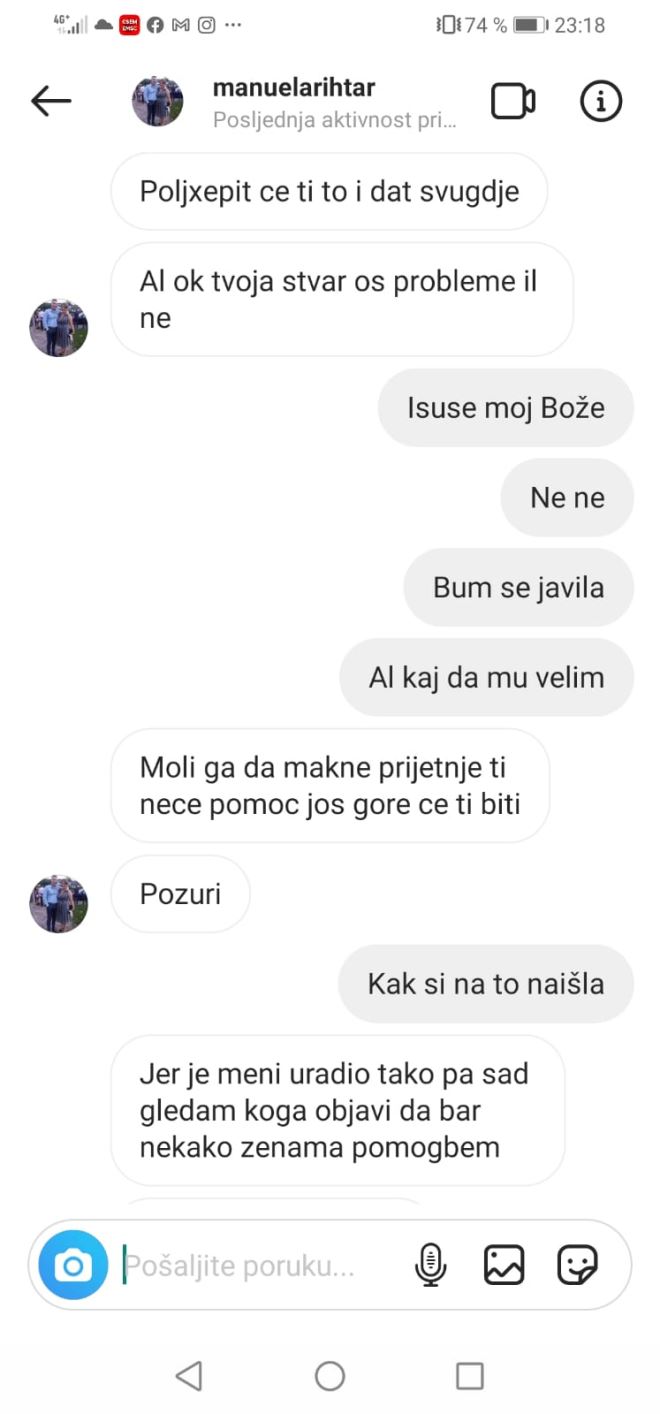Record a voice message with the microphone
This screenshot has width=660, height=1414.
(x=430, y=1266)
